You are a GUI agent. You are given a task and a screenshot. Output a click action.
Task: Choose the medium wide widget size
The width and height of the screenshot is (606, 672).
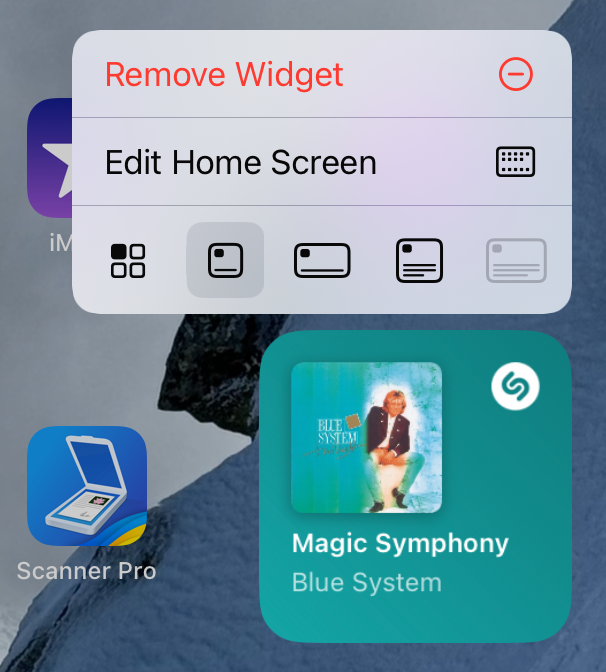[x=322, y=261]
